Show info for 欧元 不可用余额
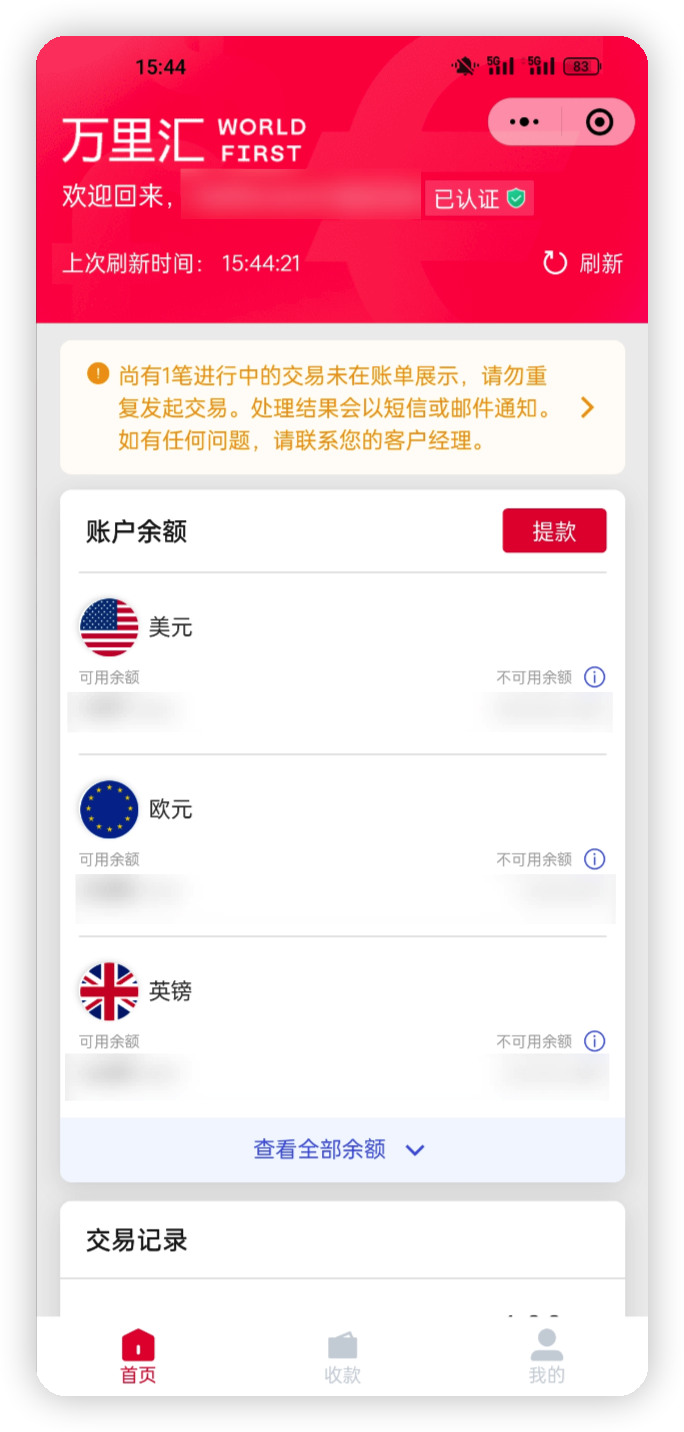This screenshot has width=684, height=1432. tap(595, 859)
